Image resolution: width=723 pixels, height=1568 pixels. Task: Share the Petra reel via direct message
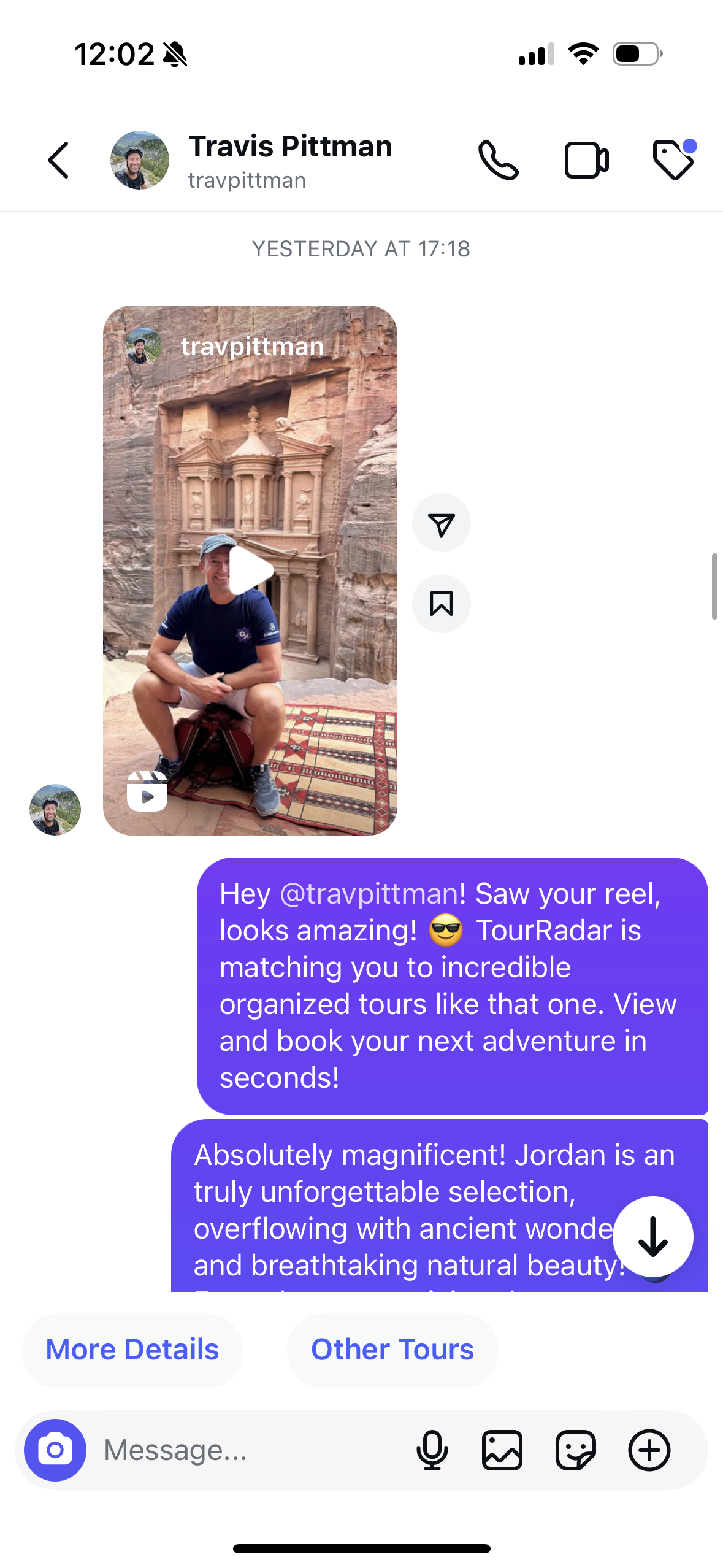[x=442, y=523]
